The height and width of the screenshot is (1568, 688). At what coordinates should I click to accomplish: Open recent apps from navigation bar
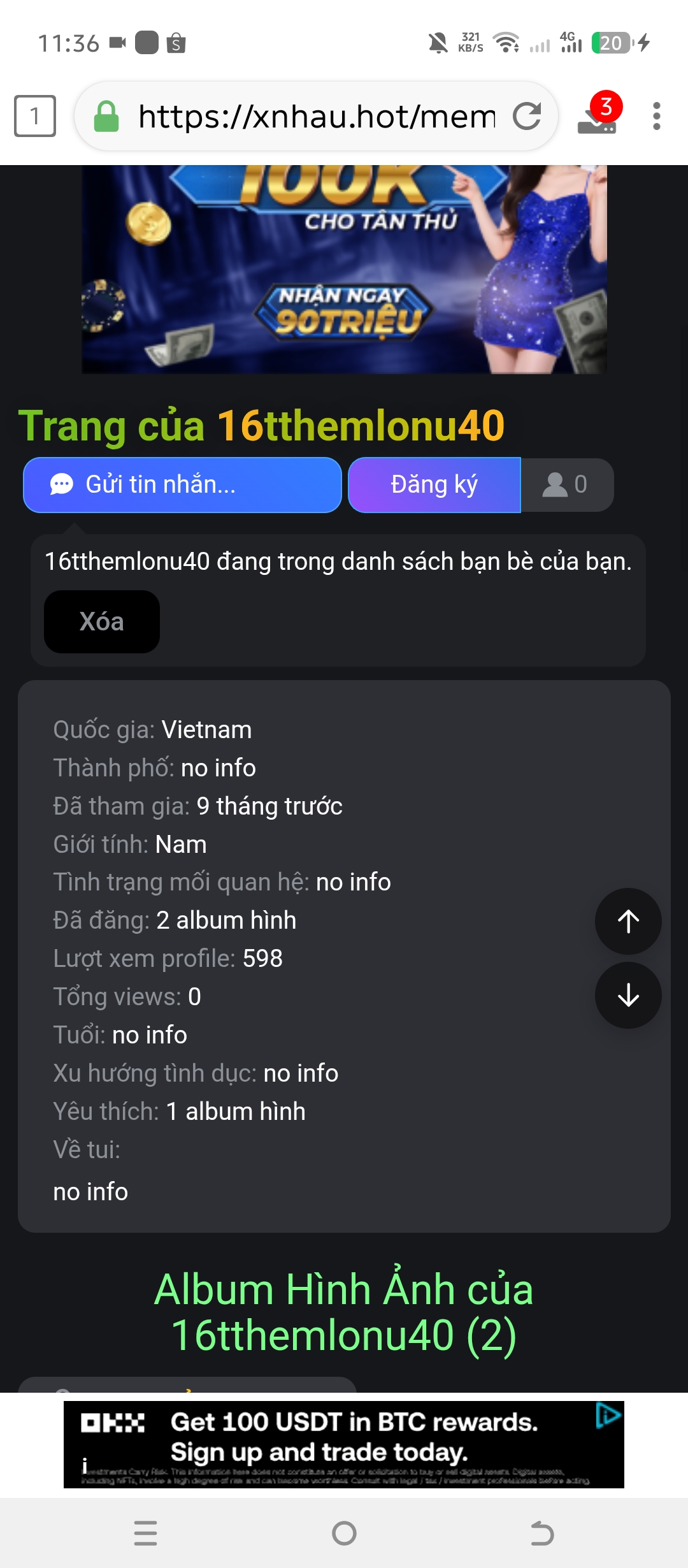[146, 1533]
